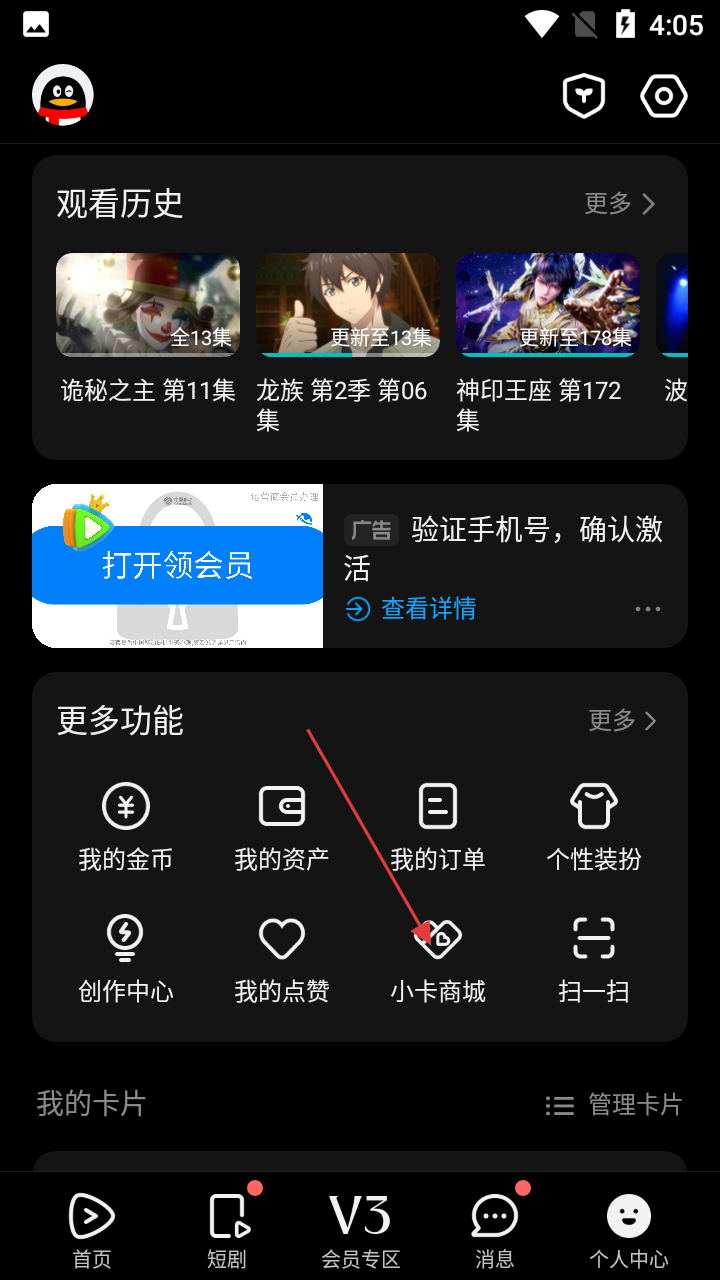This screenshot has height=1280, width=720.
Task: View more of 观看历史
Action: (620, 204)
